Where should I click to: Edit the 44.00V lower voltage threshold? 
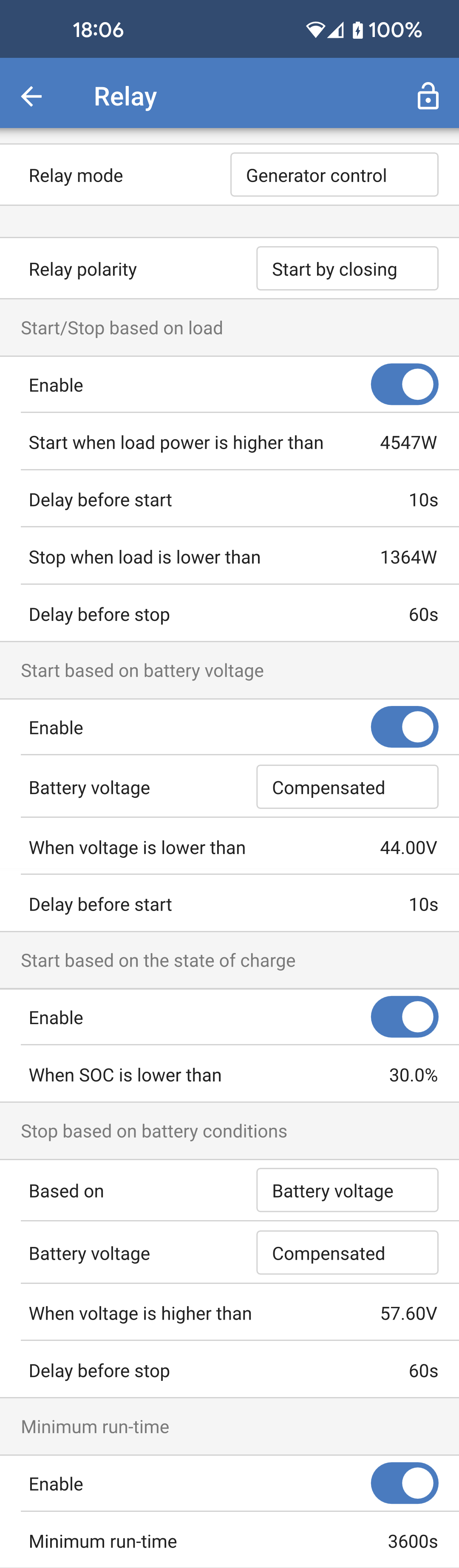tap(408, 847)
